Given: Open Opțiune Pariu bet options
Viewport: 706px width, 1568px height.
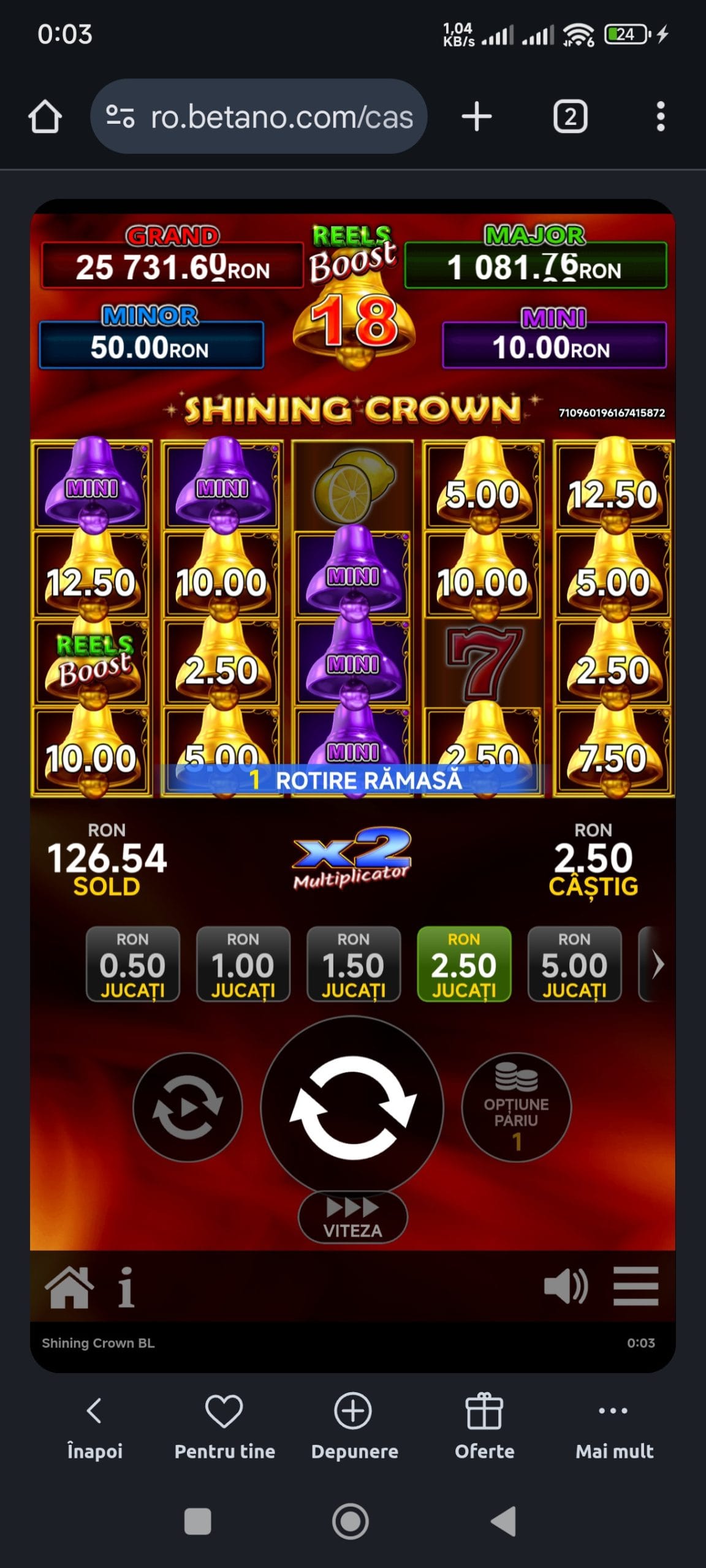Looking at the screenshot, I should (x=517, y=1107).
